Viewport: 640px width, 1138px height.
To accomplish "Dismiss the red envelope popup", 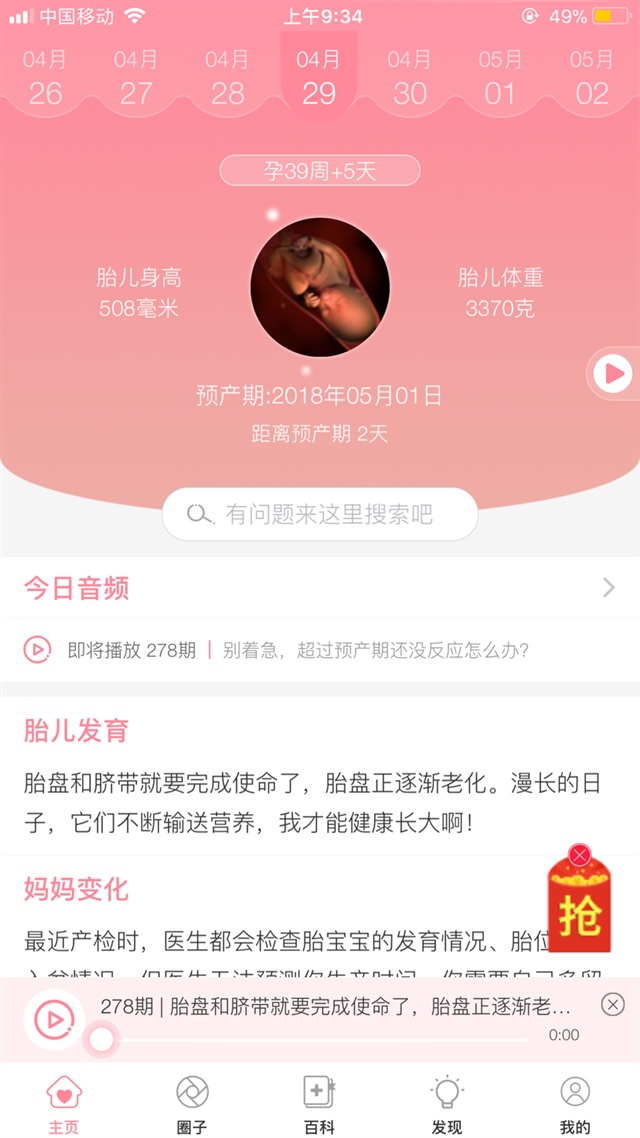I will click(x=579, y=855).
